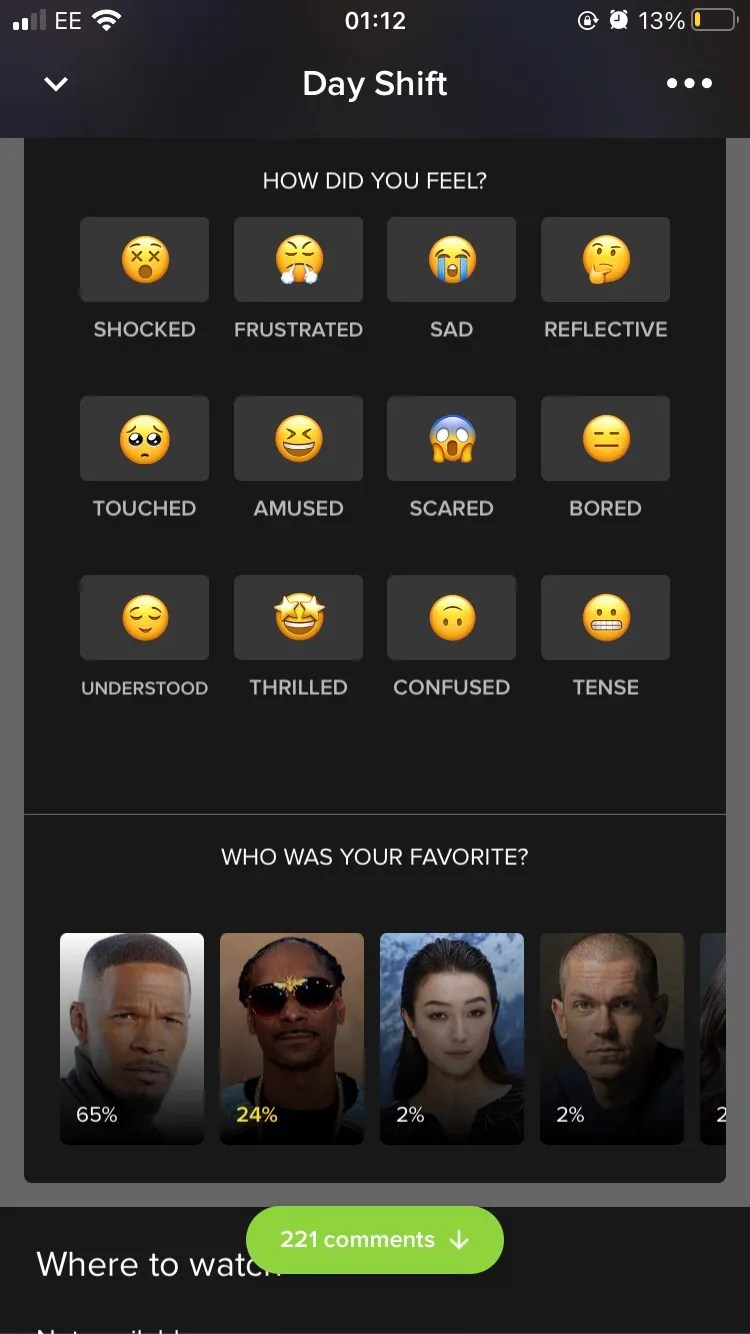
Task: Collapse the Day Shift page with the down chevron
Action: [x=56, y=84]
